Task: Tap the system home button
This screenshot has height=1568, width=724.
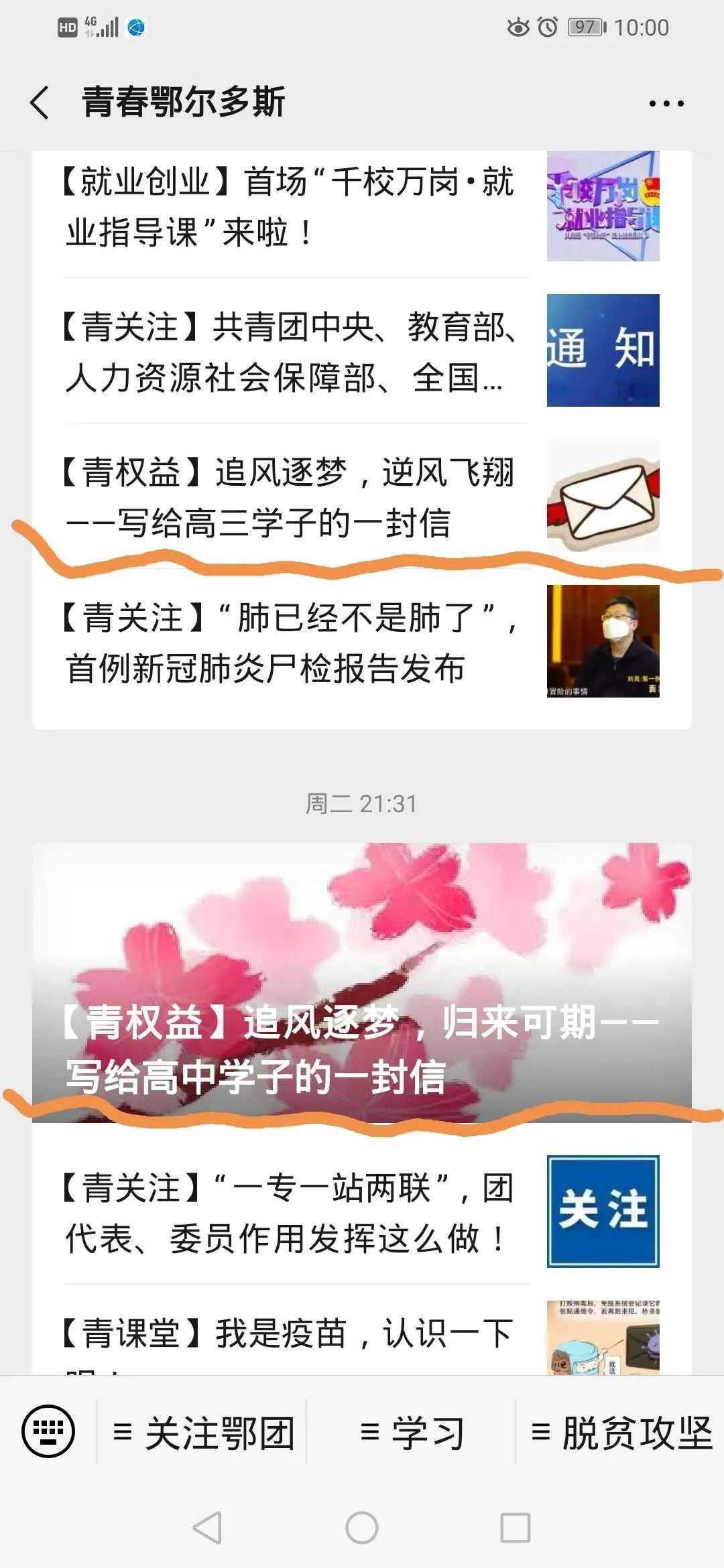Action: pyautogui.click(x=362, y=1528)
